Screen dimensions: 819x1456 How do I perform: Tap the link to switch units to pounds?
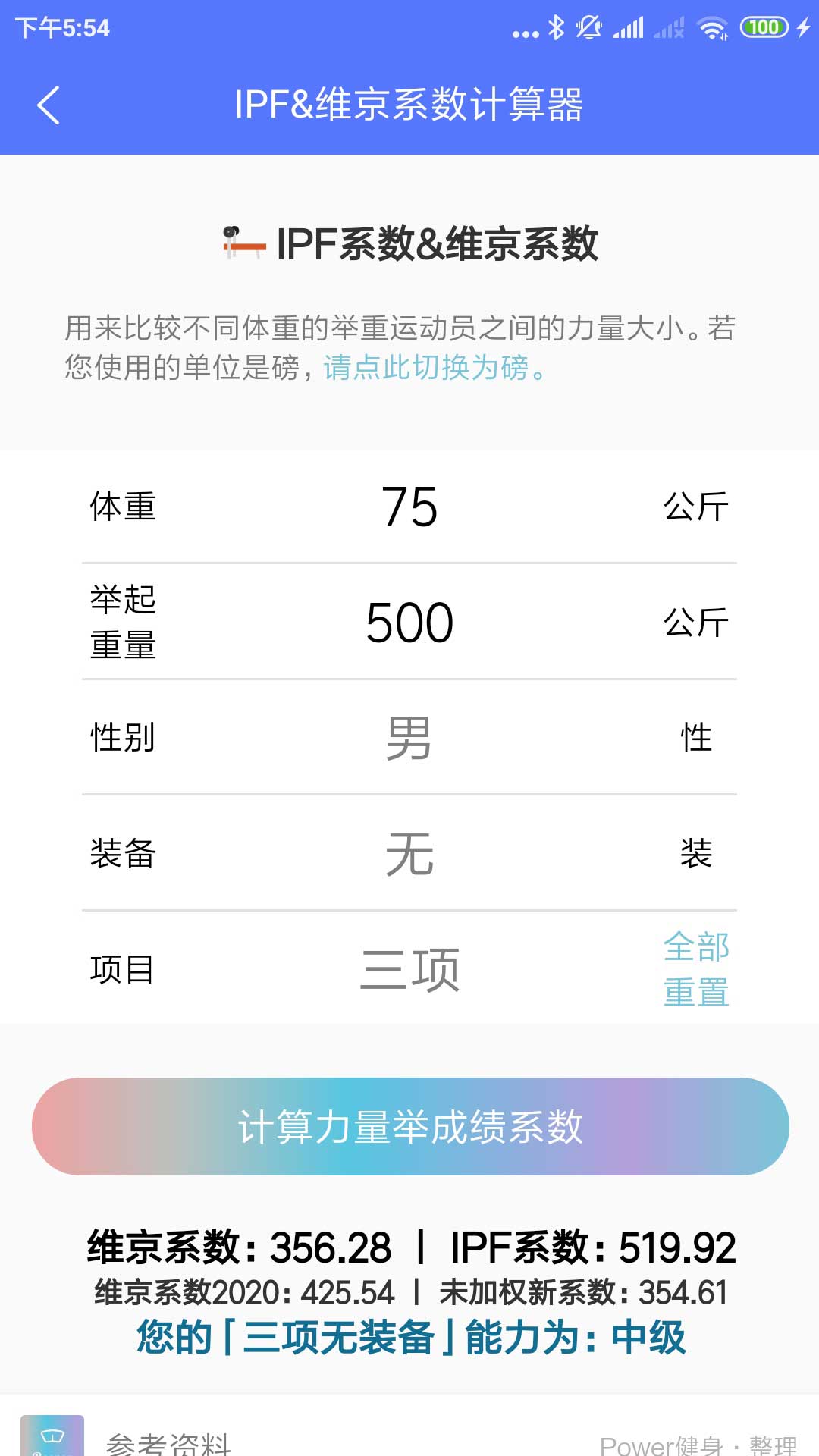pos(434,368)
